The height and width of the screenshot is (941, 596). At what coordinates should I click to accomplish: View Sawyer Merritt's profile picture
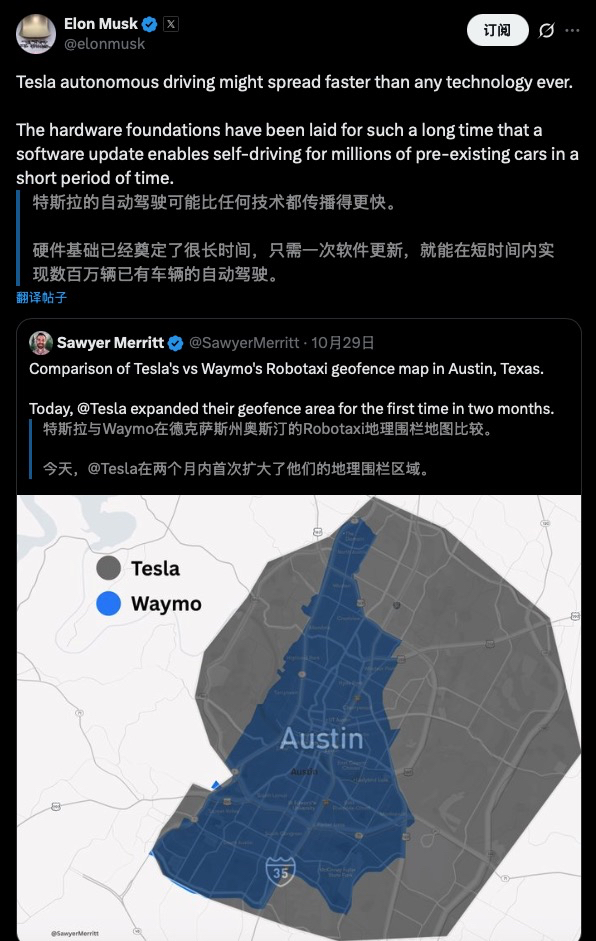point(41,343)
